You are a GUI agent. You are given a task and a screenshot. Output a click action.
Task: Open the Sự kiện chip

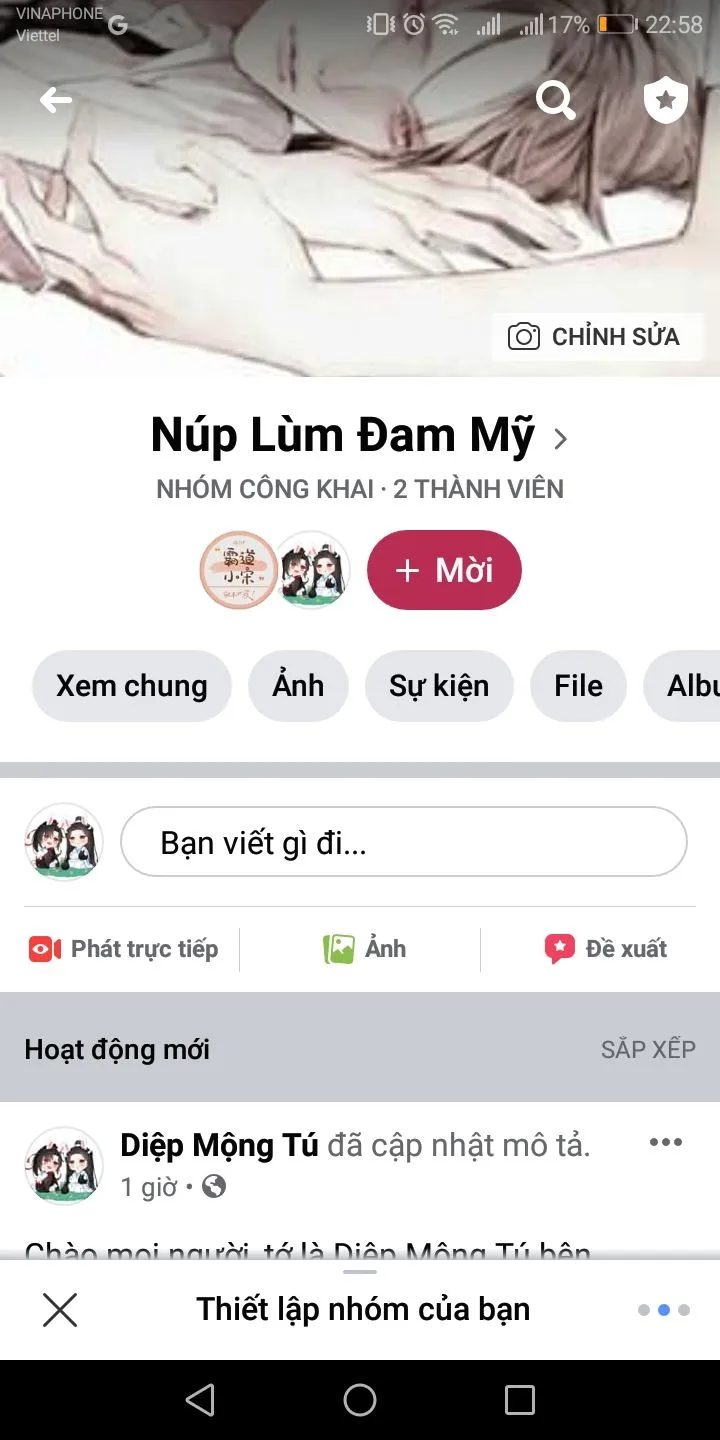439,686
